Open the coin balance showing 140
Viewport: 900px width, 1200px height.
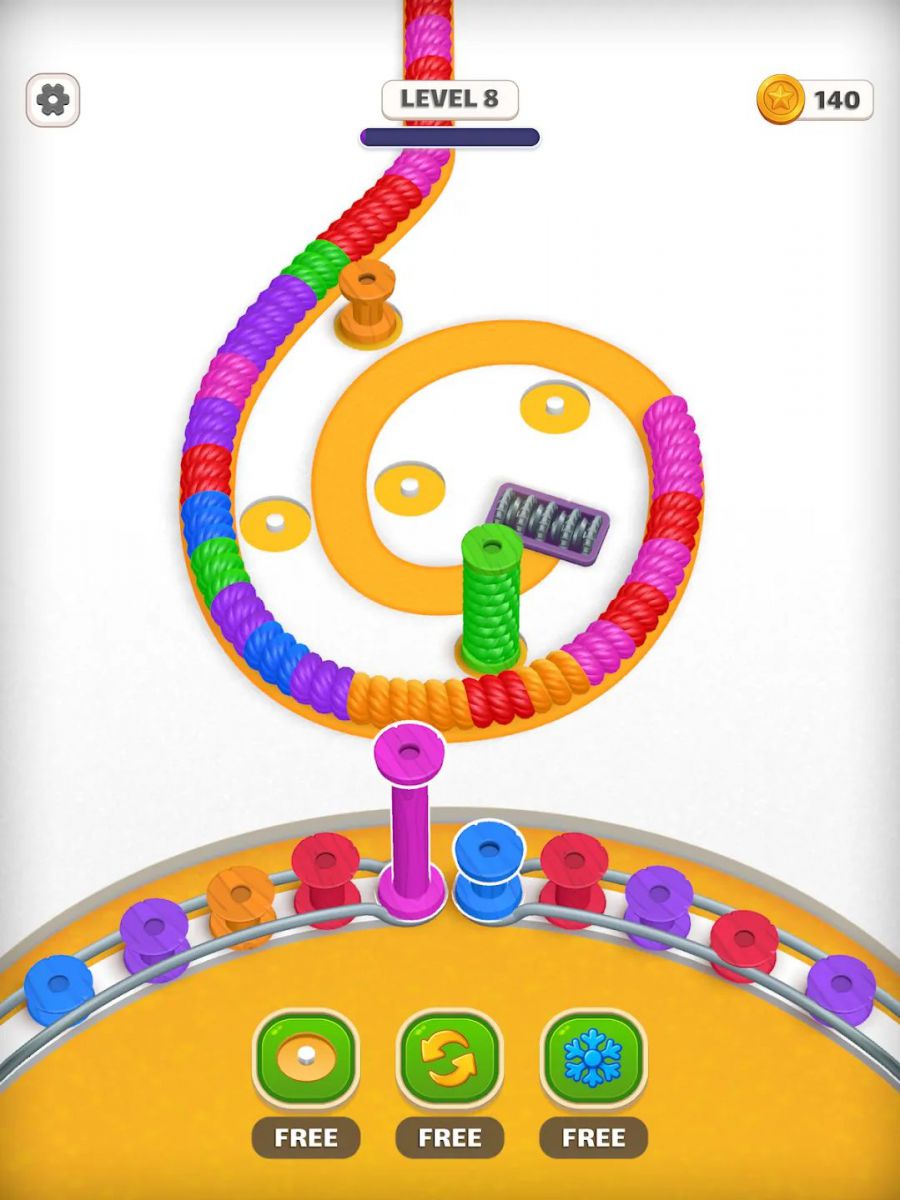(x=815, y=100)
